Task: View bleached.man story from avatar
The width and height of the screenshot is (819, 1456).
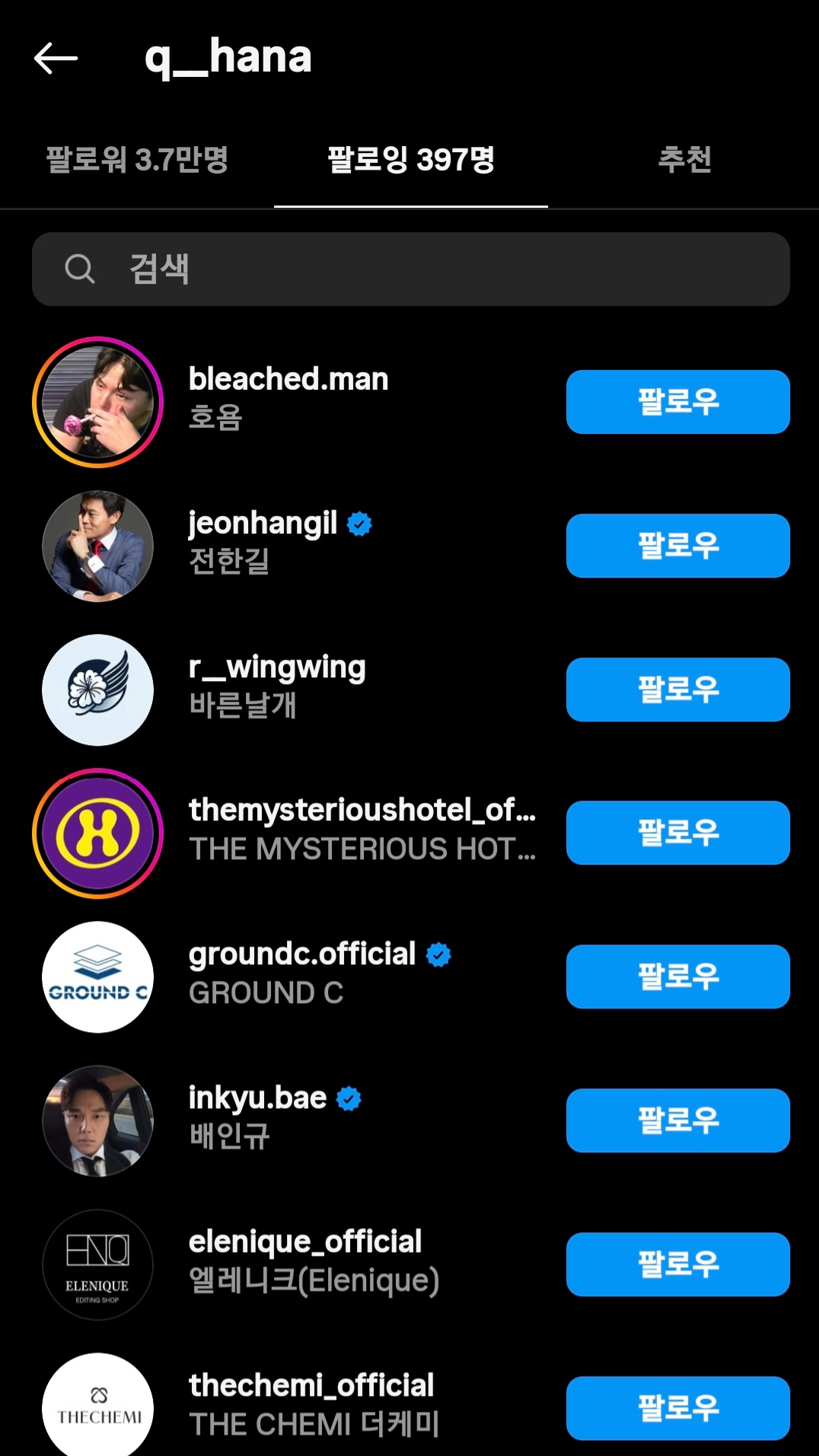Action: coord(97,402)
